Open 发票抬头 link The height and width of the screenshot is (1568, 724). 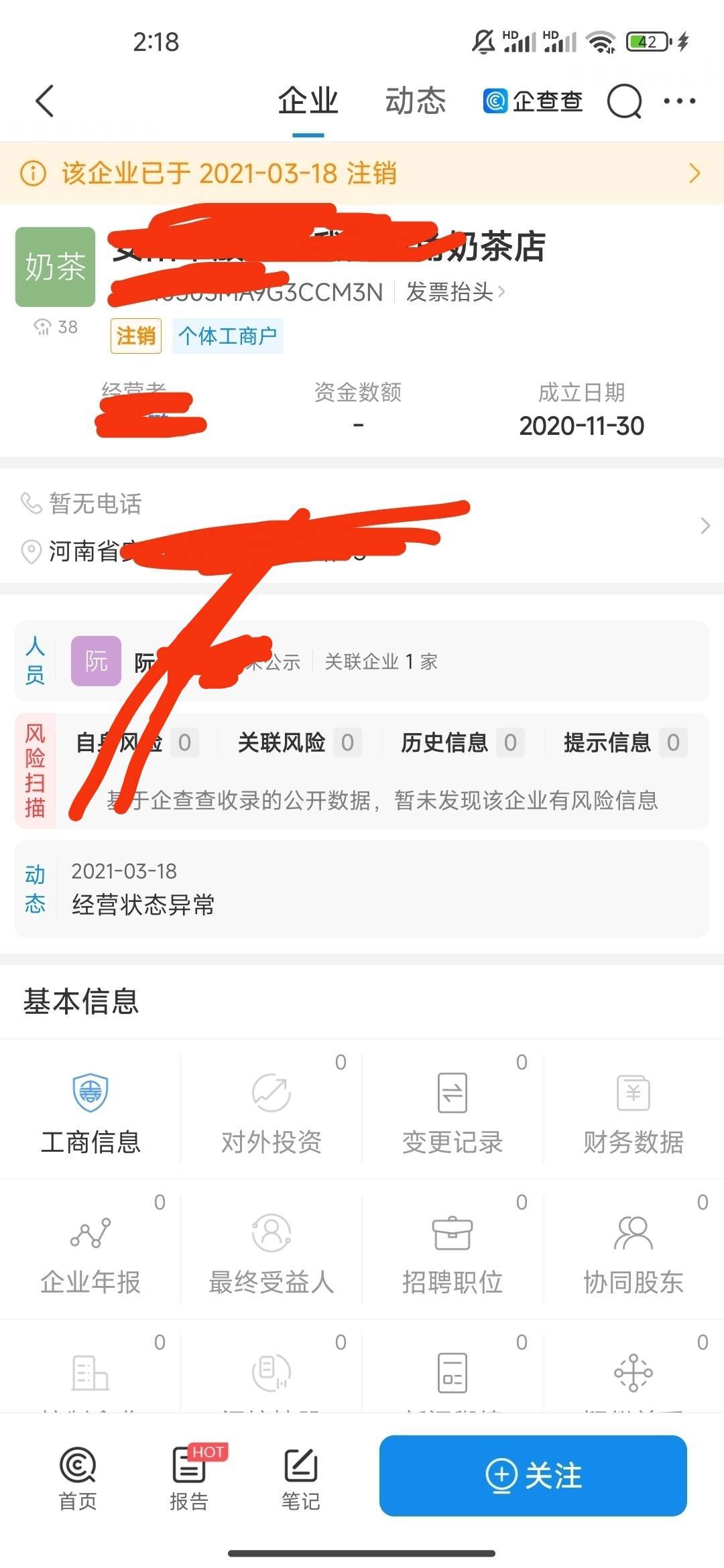(x=455, y=291)
